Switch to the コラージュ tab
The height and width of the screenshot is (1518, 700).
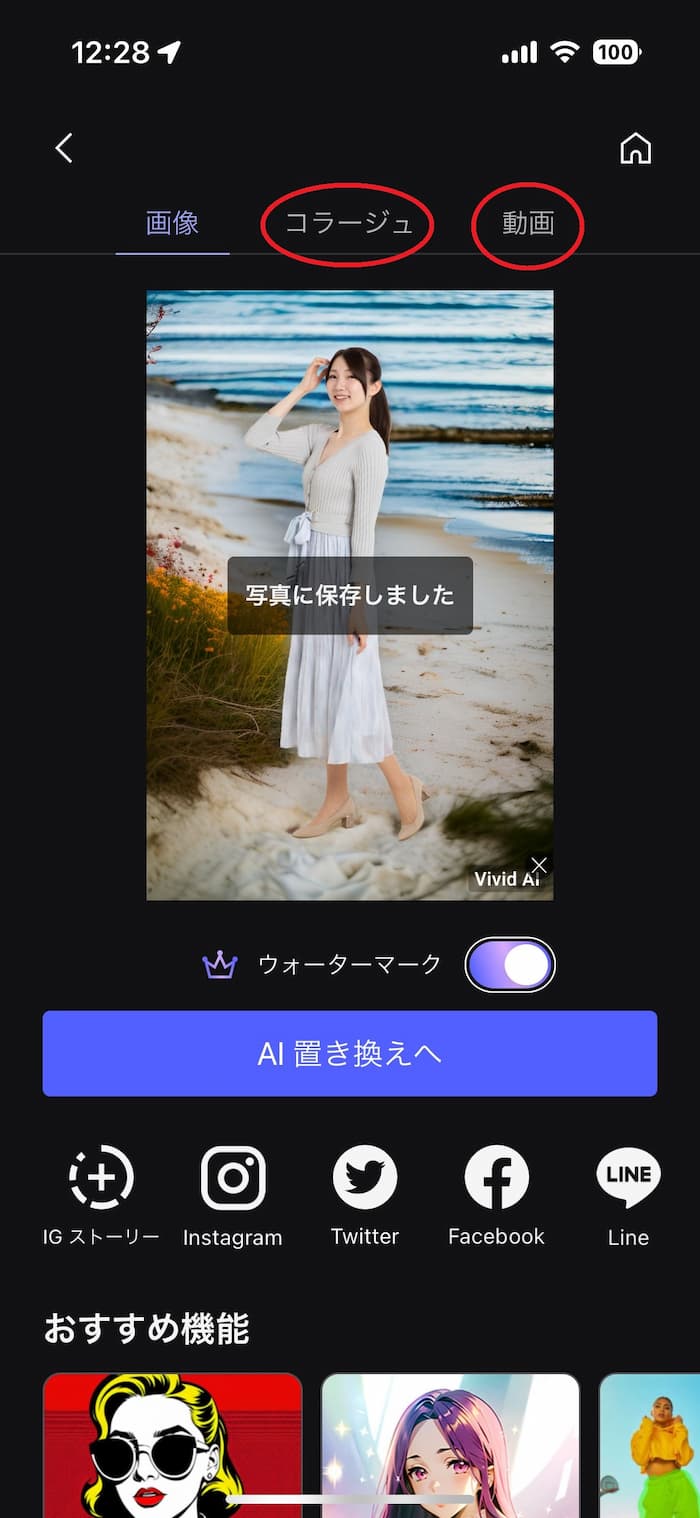tap(348, 224)
